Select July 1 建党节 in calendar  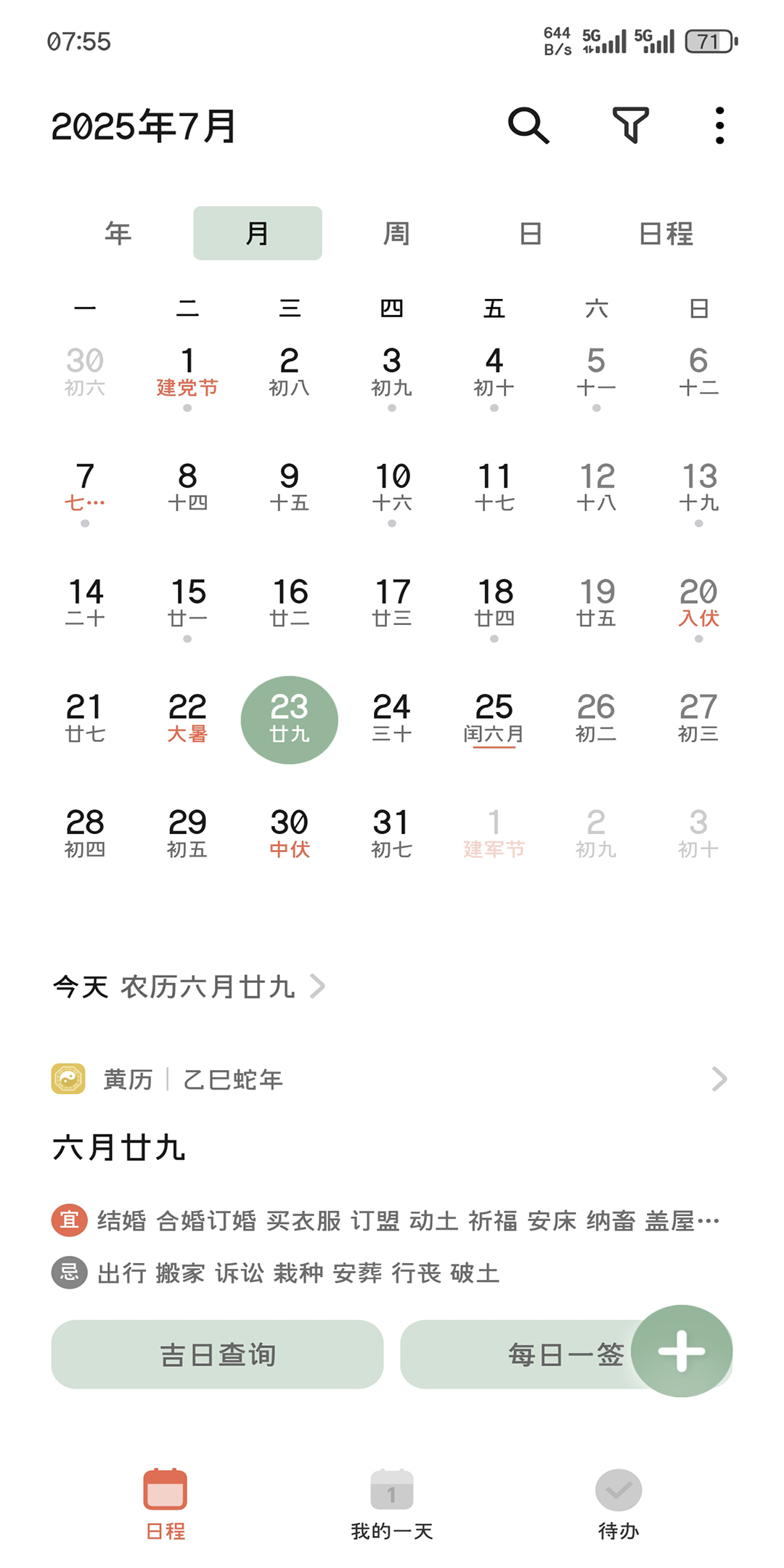click(x=187, y=372)
